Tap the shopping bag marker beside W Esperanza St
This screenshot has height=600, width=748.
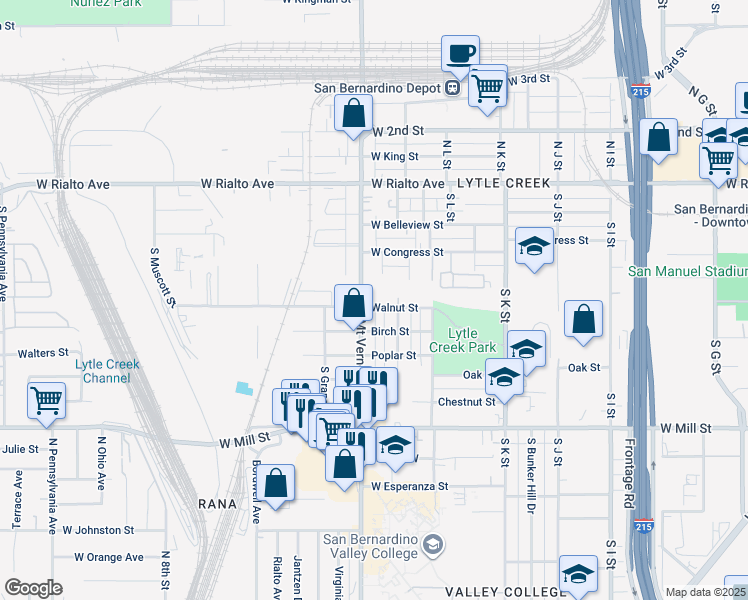pyautogui.click(x=344, y=465)
